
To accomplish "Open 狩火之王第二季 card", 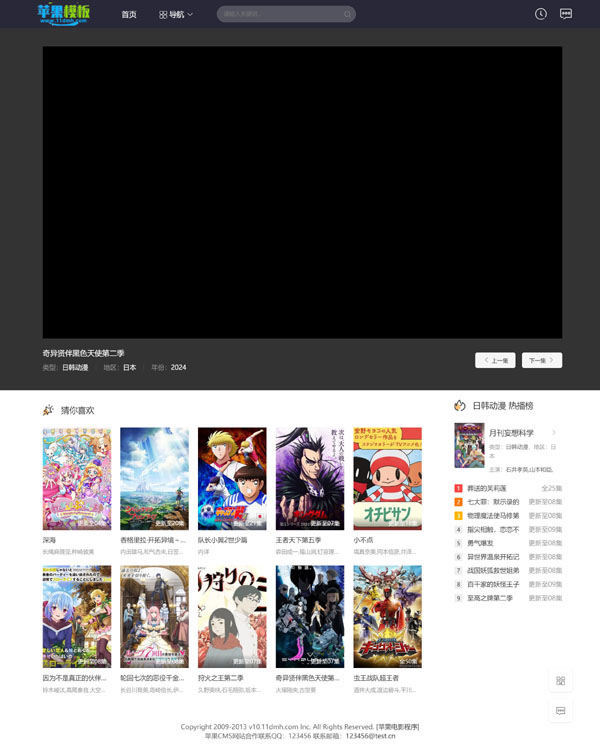I will pyautogui.click(x=232, y=616).
